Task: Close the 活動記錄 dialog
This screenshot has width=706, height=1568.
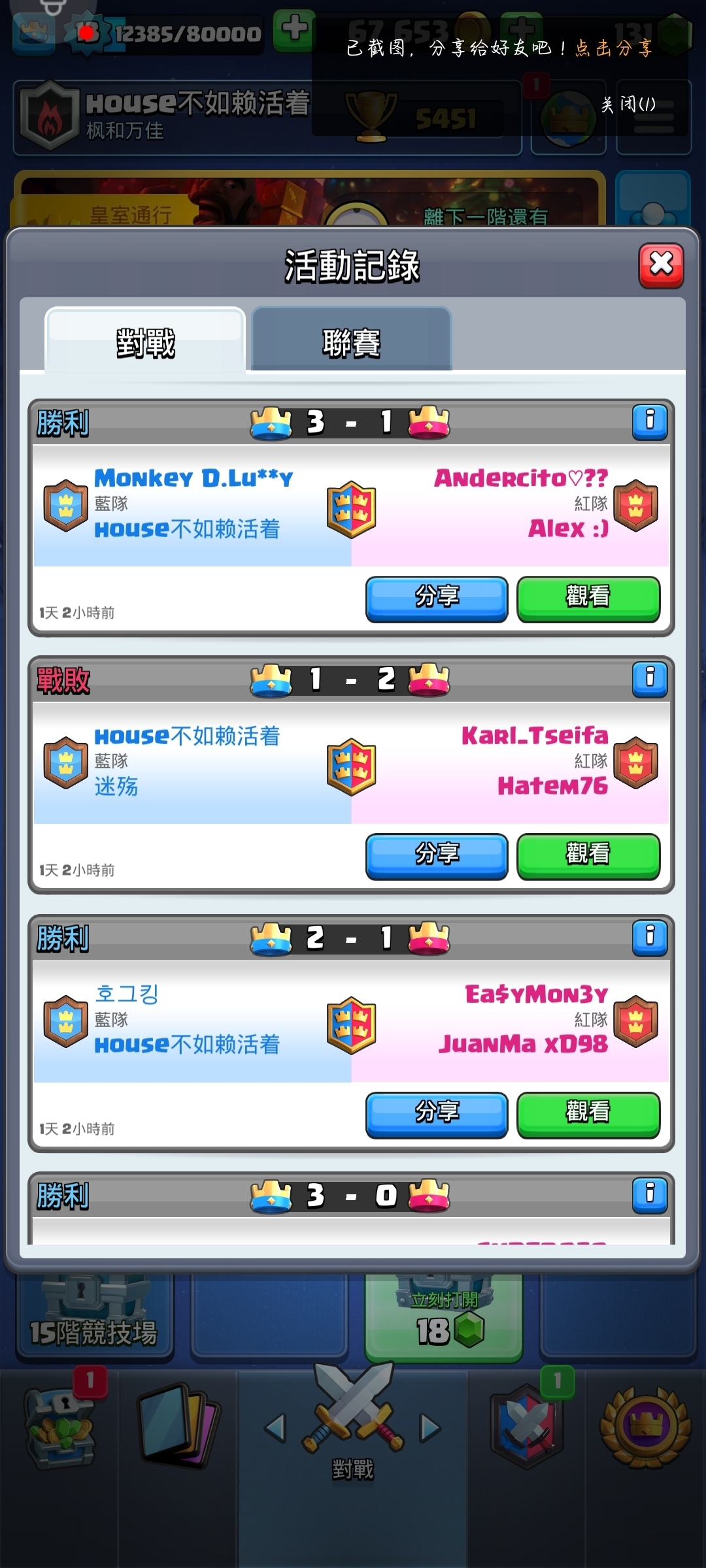Action: pyautogui.click(x=661, y=265)
